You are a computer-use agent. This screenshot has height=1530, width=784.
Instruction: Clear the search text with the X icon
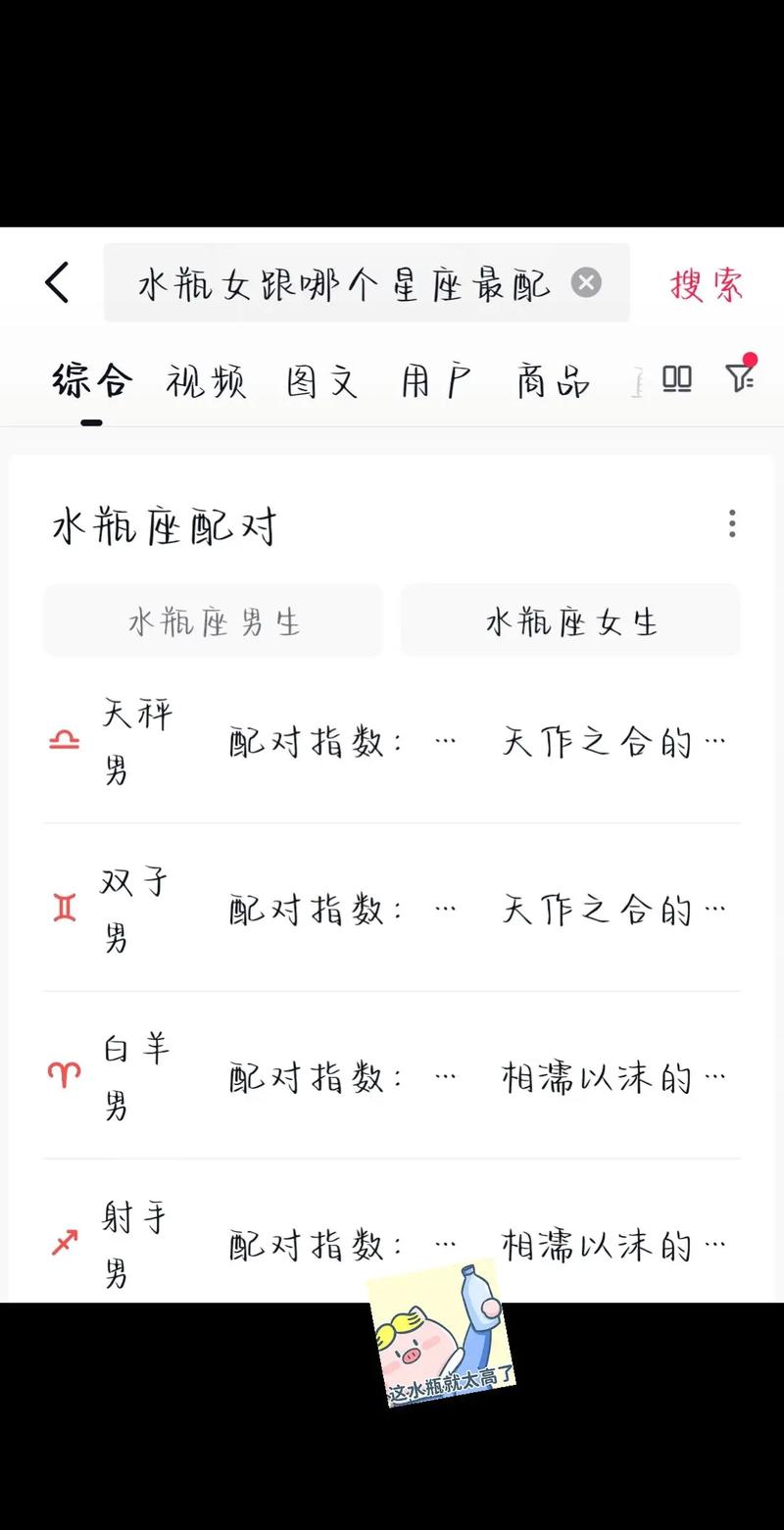(586, 283)
